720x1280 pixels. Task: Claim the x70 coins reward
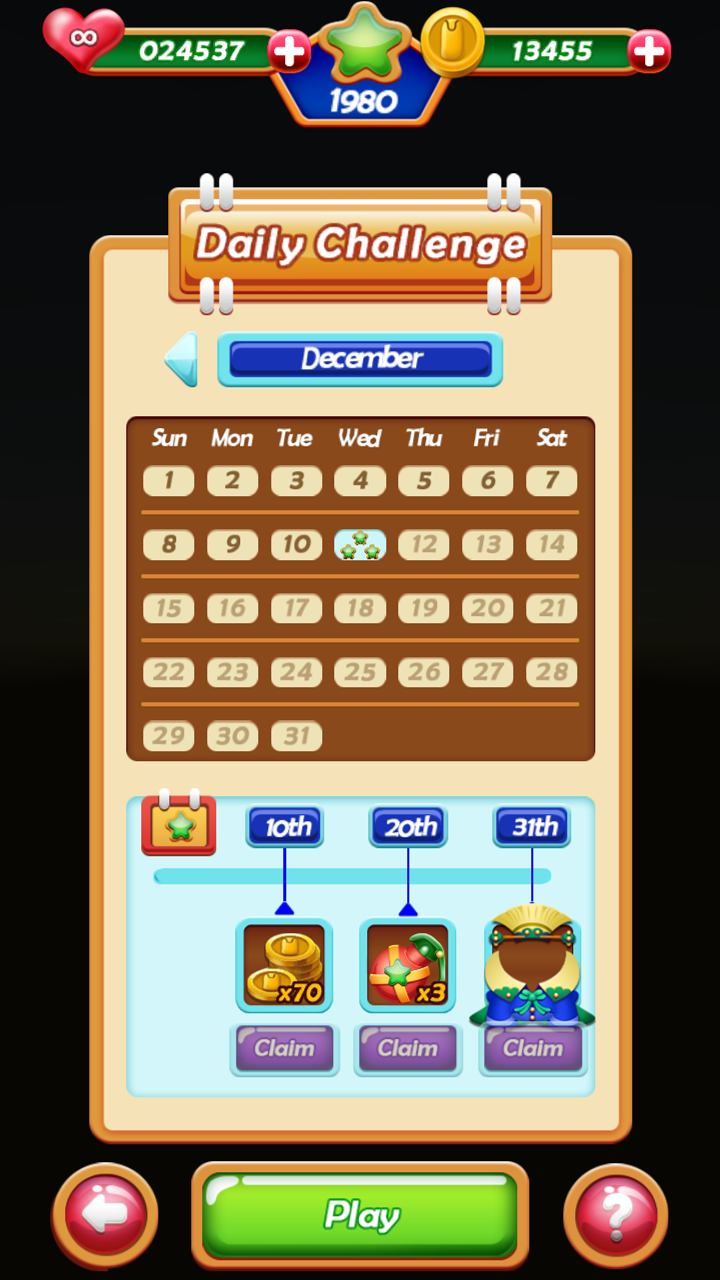coord(284,1048)
